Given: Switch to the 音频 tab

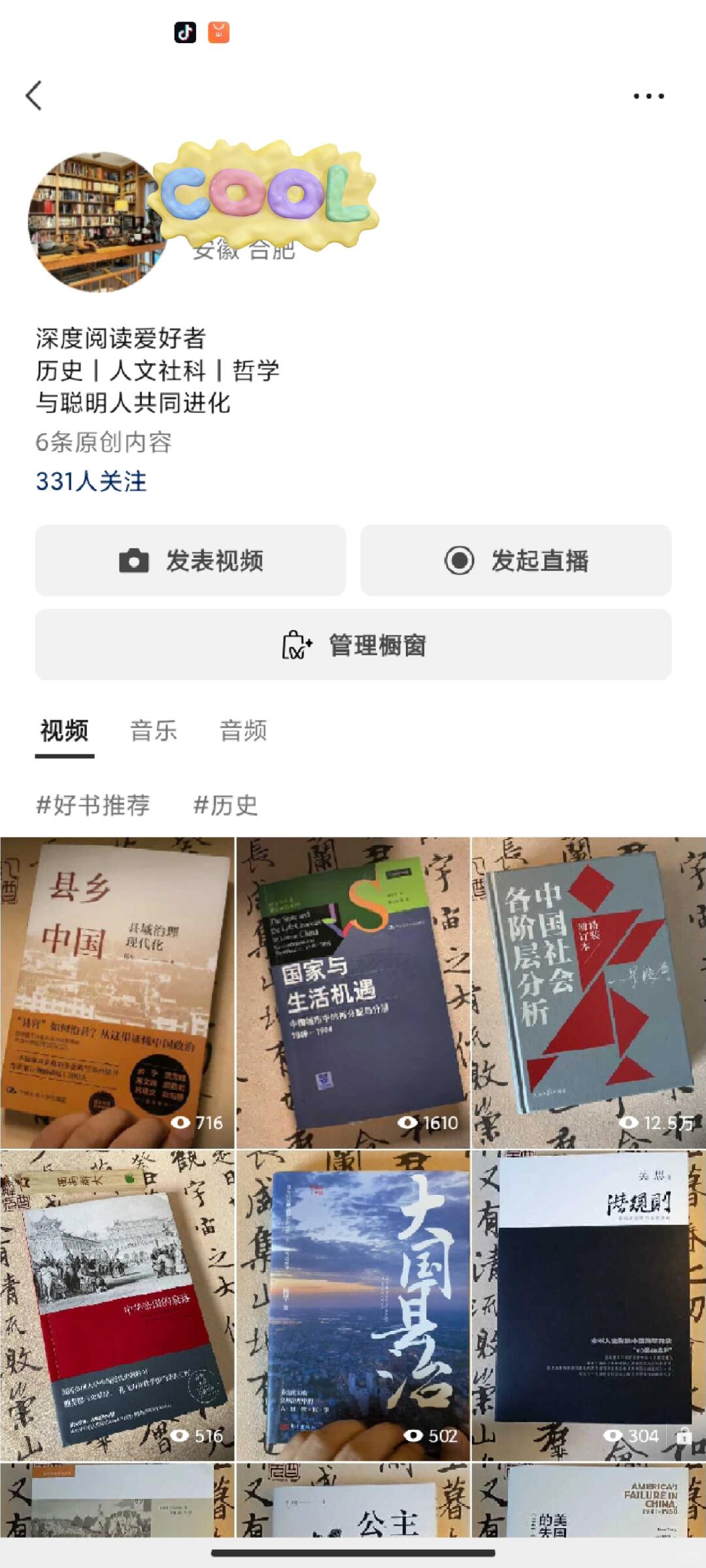Looking at the screenshot, I should click(x=243, y=730).
